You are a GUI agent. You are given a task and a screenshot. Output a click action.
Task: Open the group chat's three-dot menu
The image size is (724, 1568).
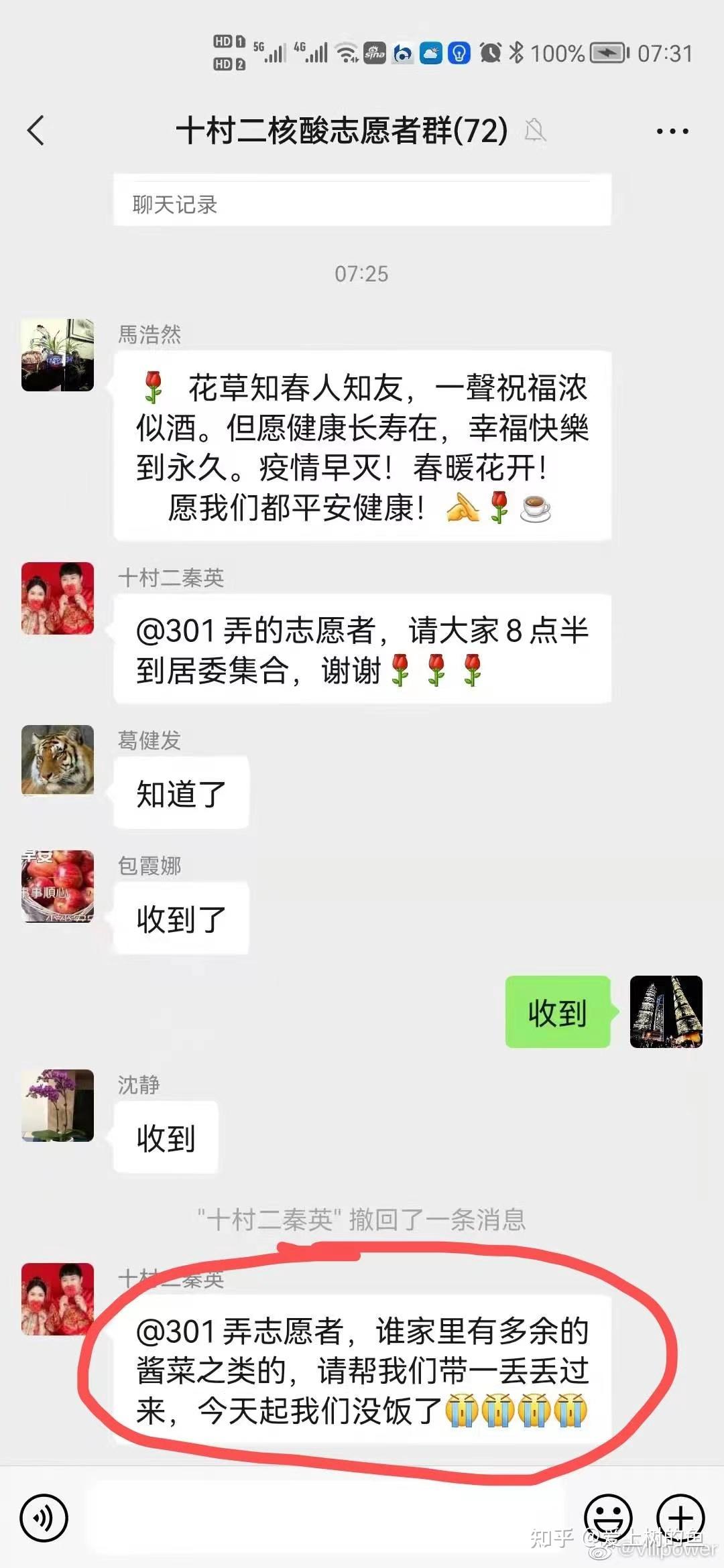click(672, 131)
